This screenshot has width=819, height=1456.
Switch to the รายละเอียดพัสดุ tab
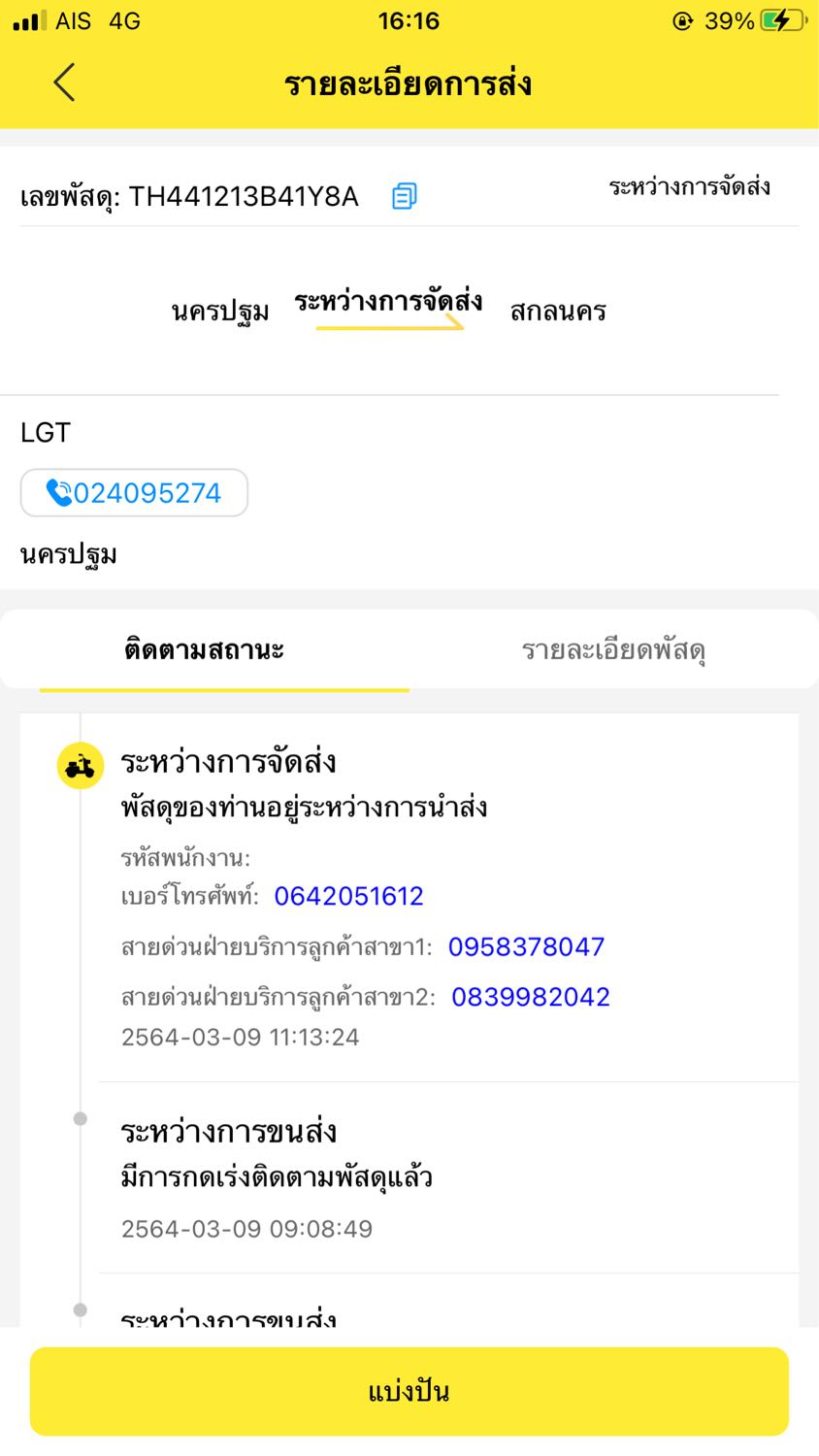[x=613, y=649]
